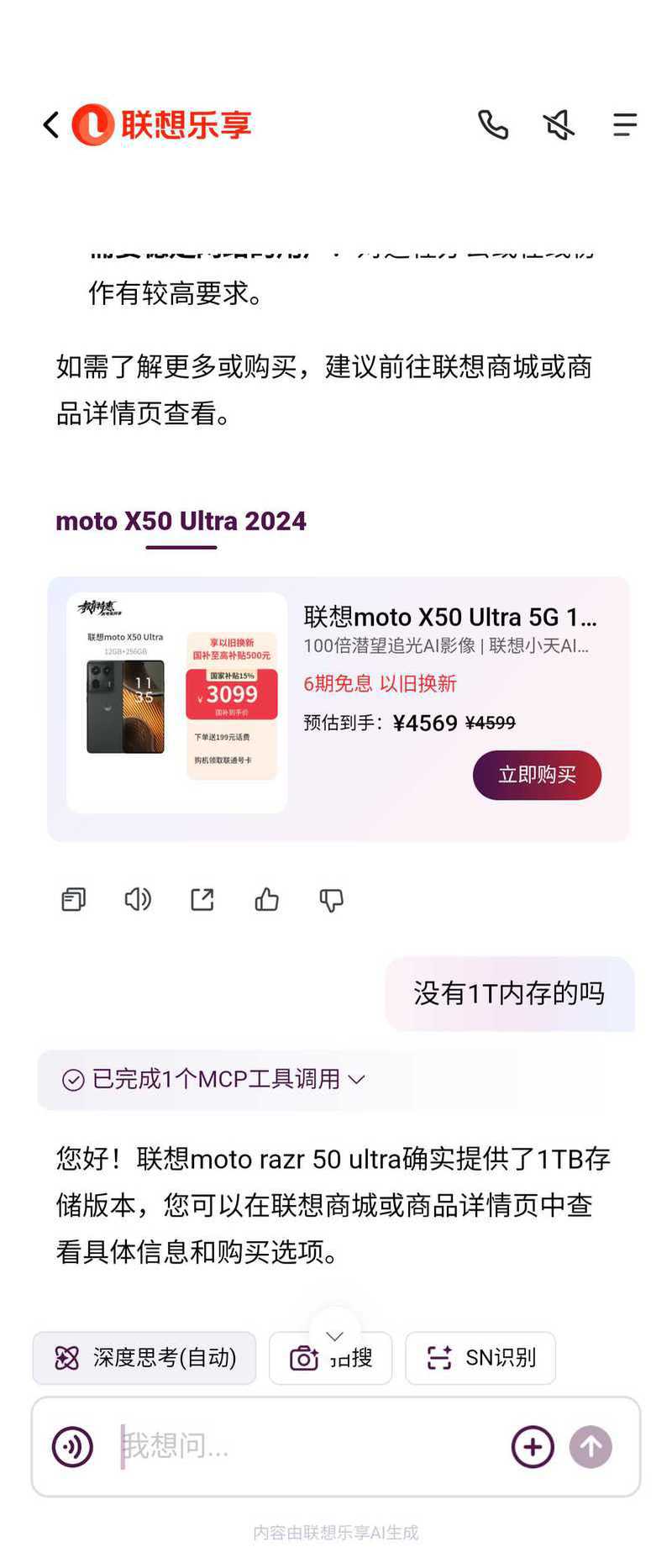Dislike the AI reply with thumbs down
Image resolution: width=672 pixels, height=1568 pixels.
(332, 900)
